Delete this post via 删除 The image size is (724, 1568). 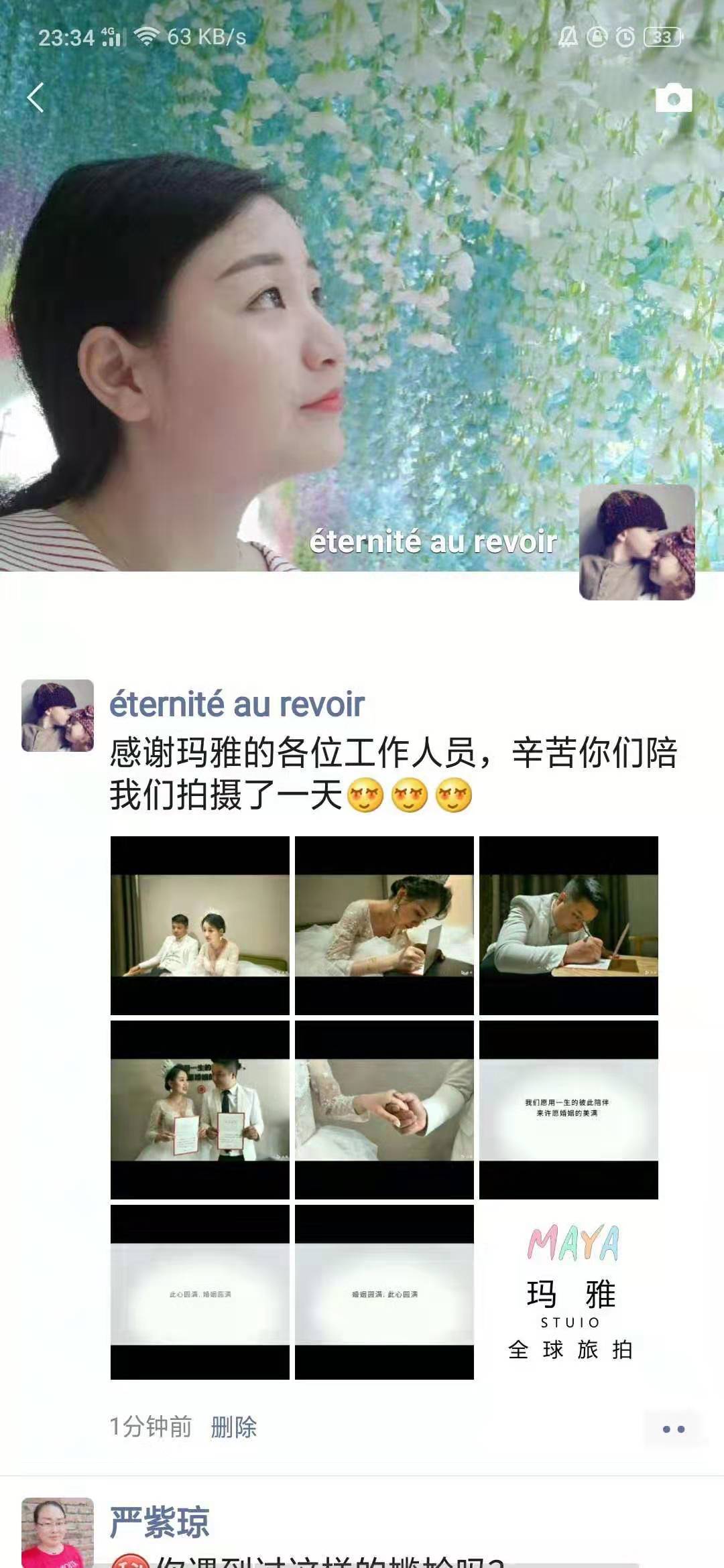click(234, 1427)
